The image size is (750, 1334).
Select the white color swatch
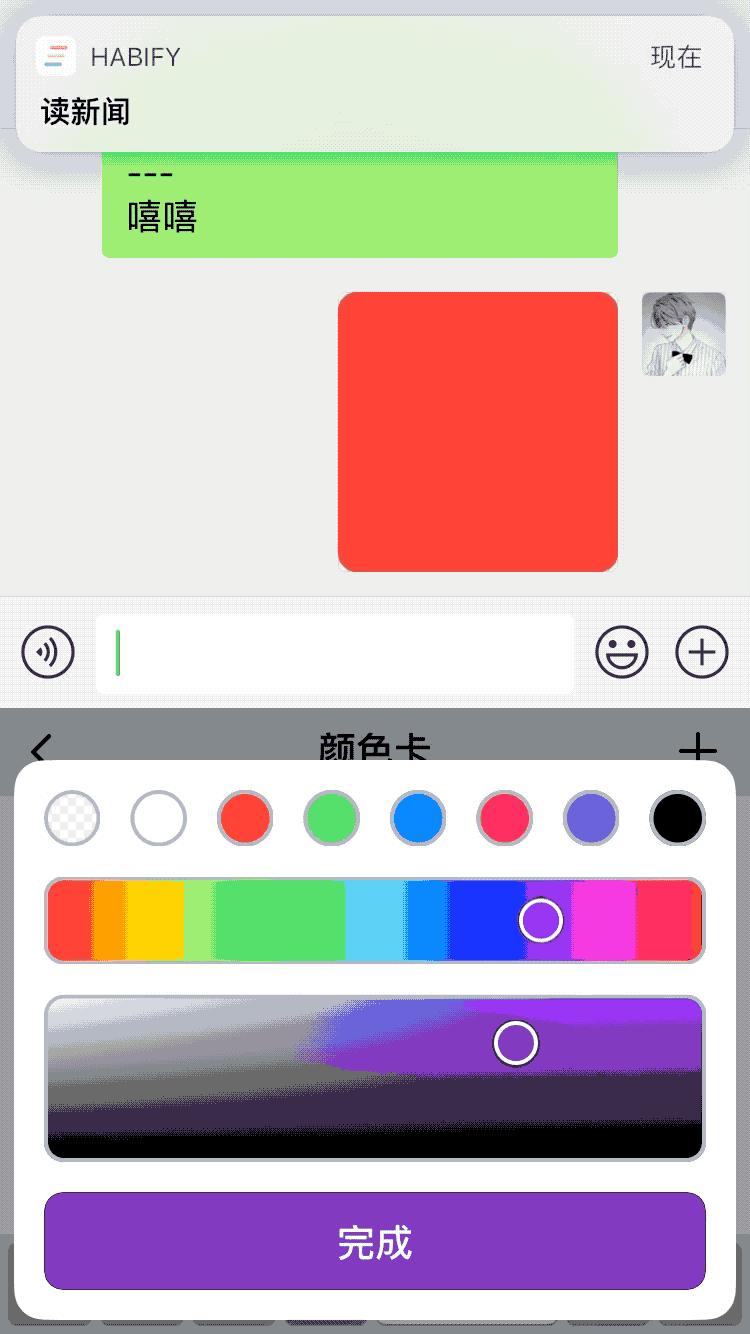(158, 818)
